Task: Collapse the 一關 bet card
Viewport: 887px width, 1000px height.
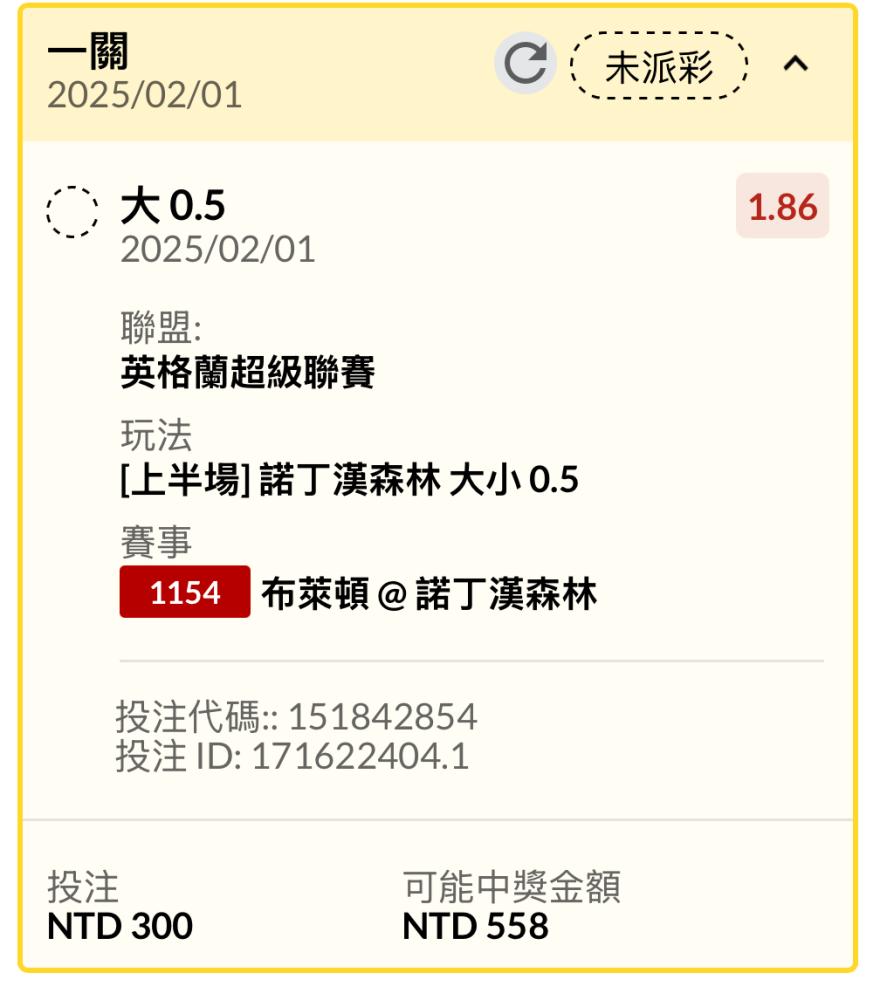Action: [795, 65]
